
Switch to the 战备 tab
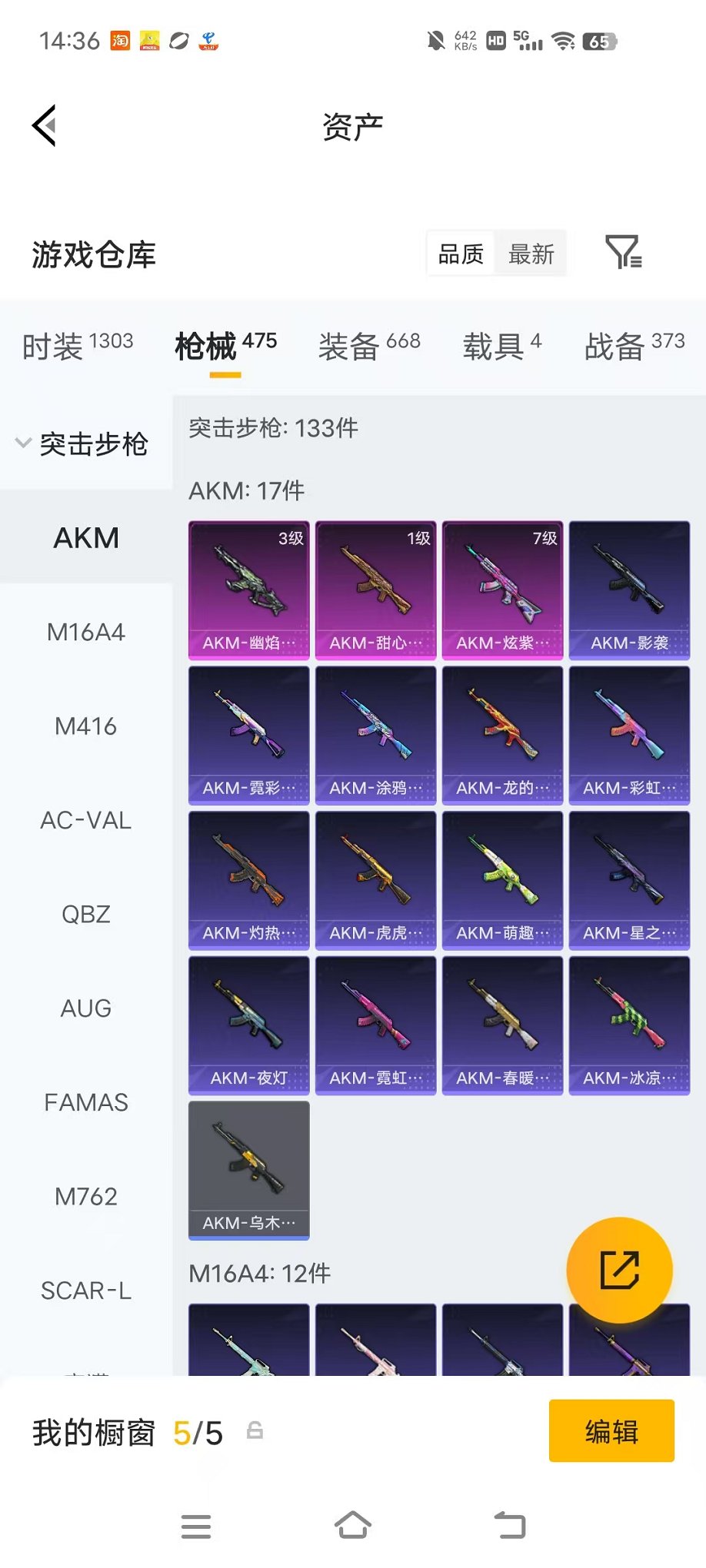point(634,346)
